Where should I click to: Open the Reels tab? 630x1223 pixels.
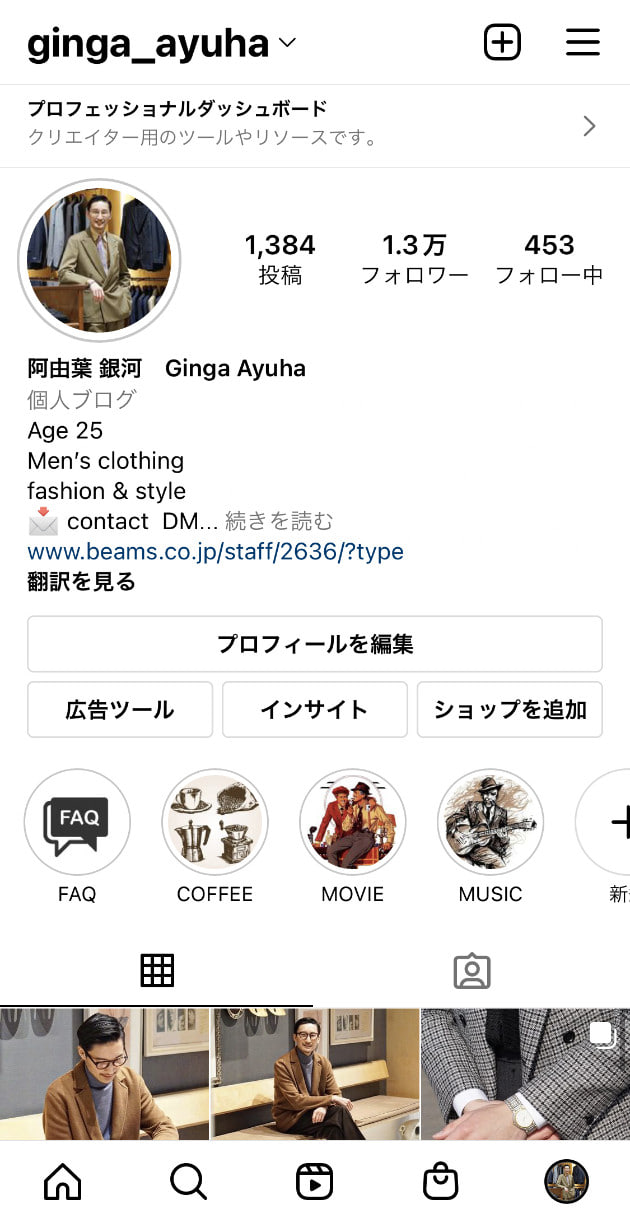click(314, 1182)
